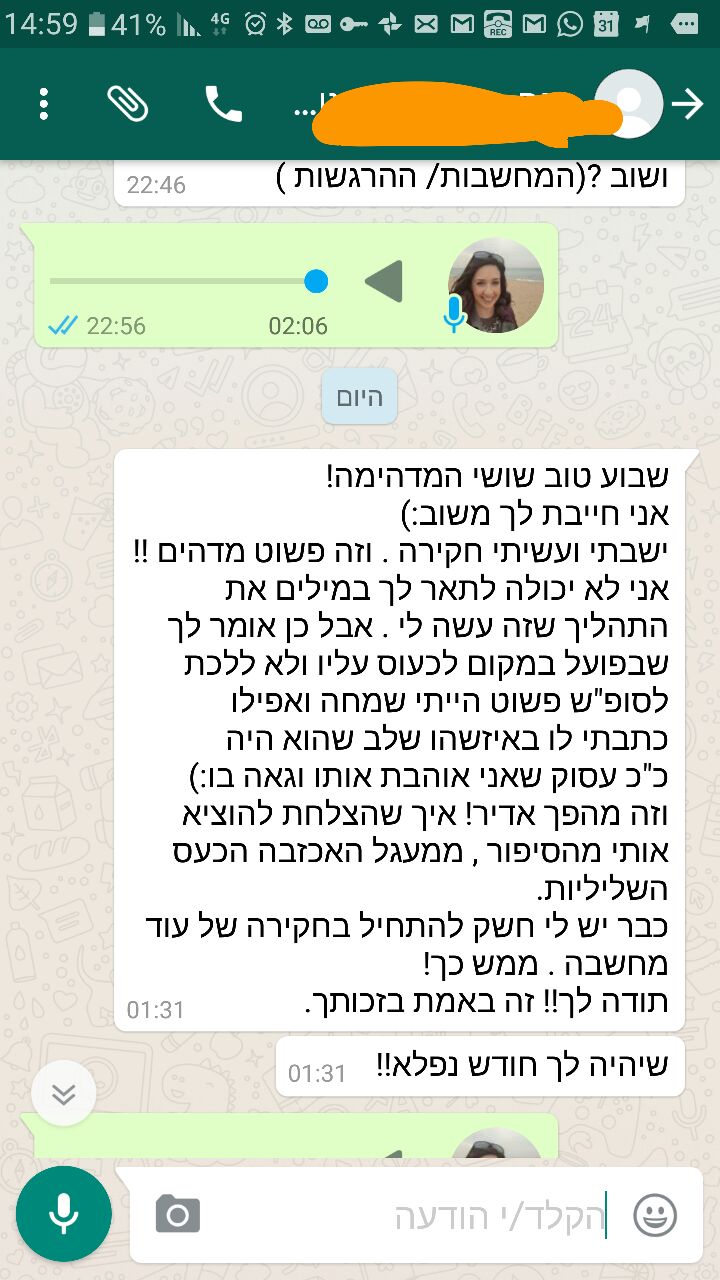720x1280 pixels.
Task: Open the camera from the message bar
Action: point(178,1215)
